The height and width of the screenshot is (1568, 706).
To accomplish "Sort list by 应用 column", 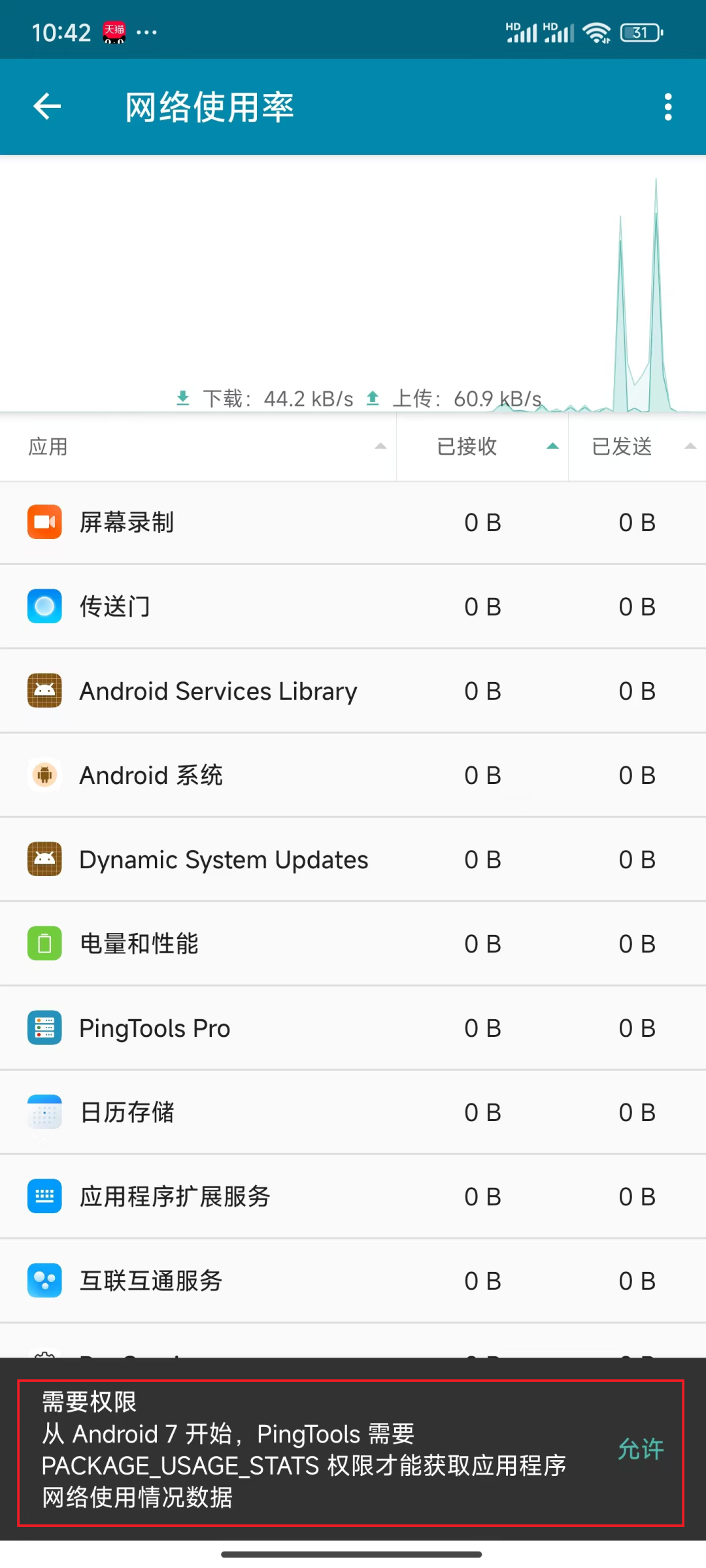I will (196, 447).
